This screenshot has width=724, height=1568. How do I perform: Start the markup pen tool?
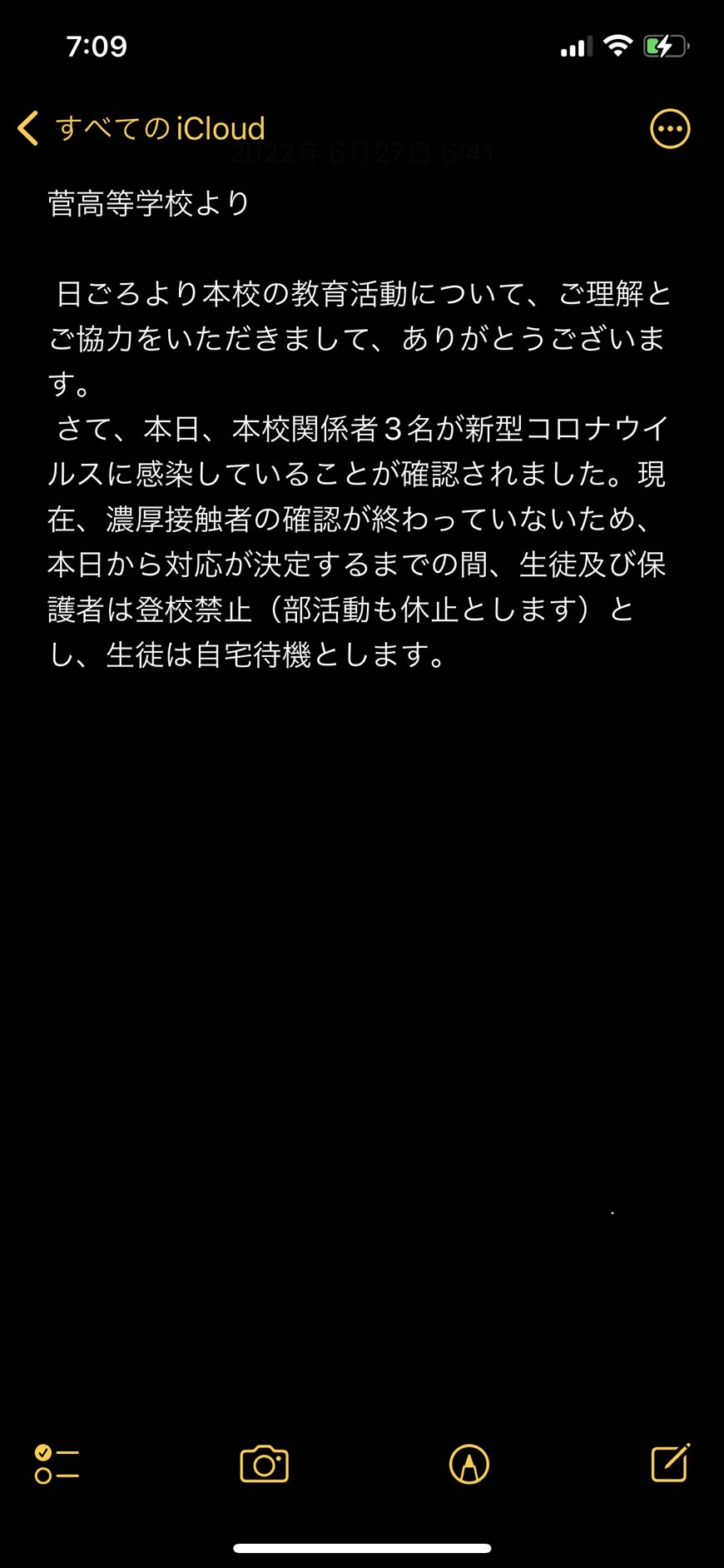[469, 1464]
